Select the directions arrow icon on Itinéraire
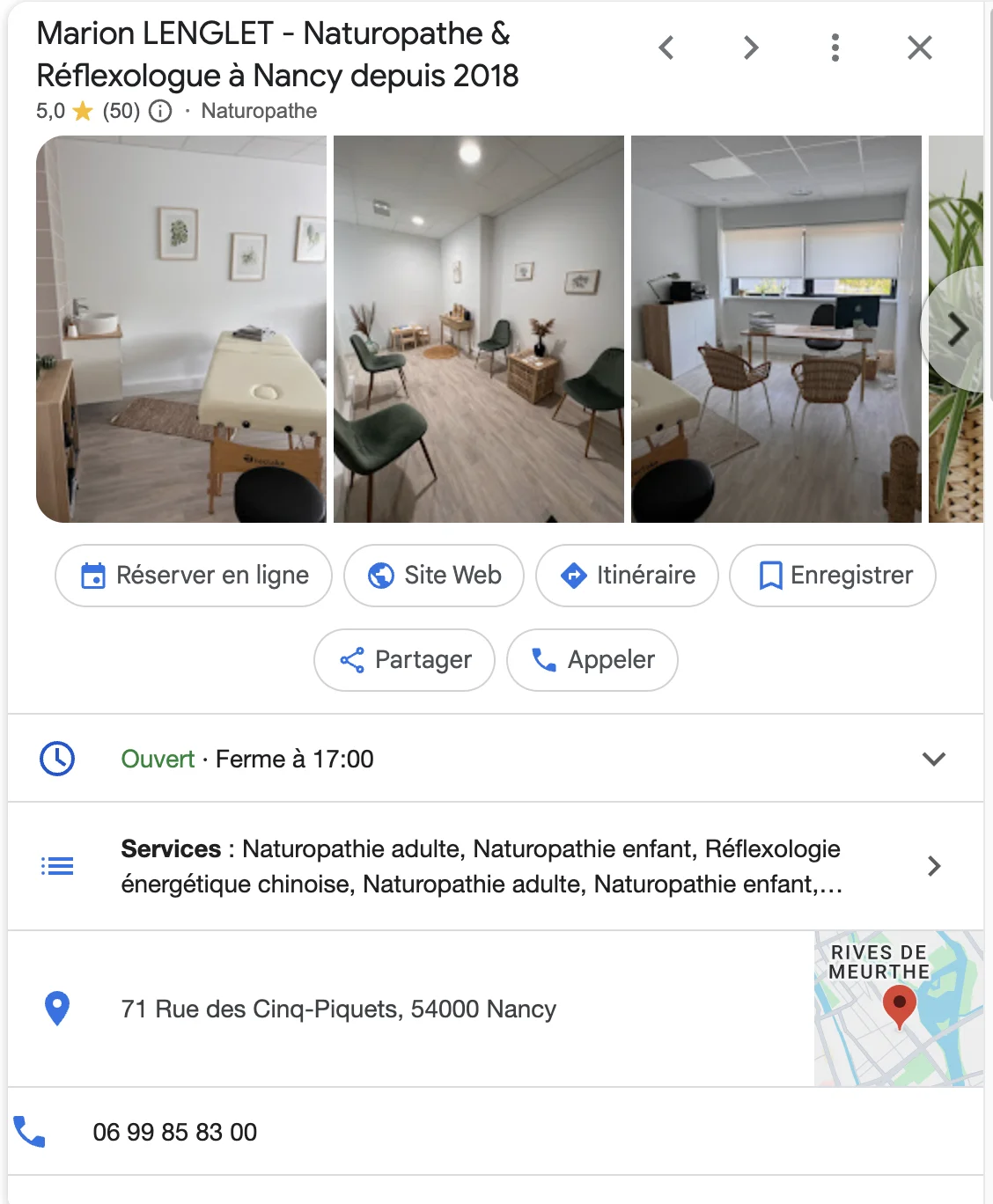Image resolution: width=993 pixels, height=1204 pixels. click(x=573, y=576)
